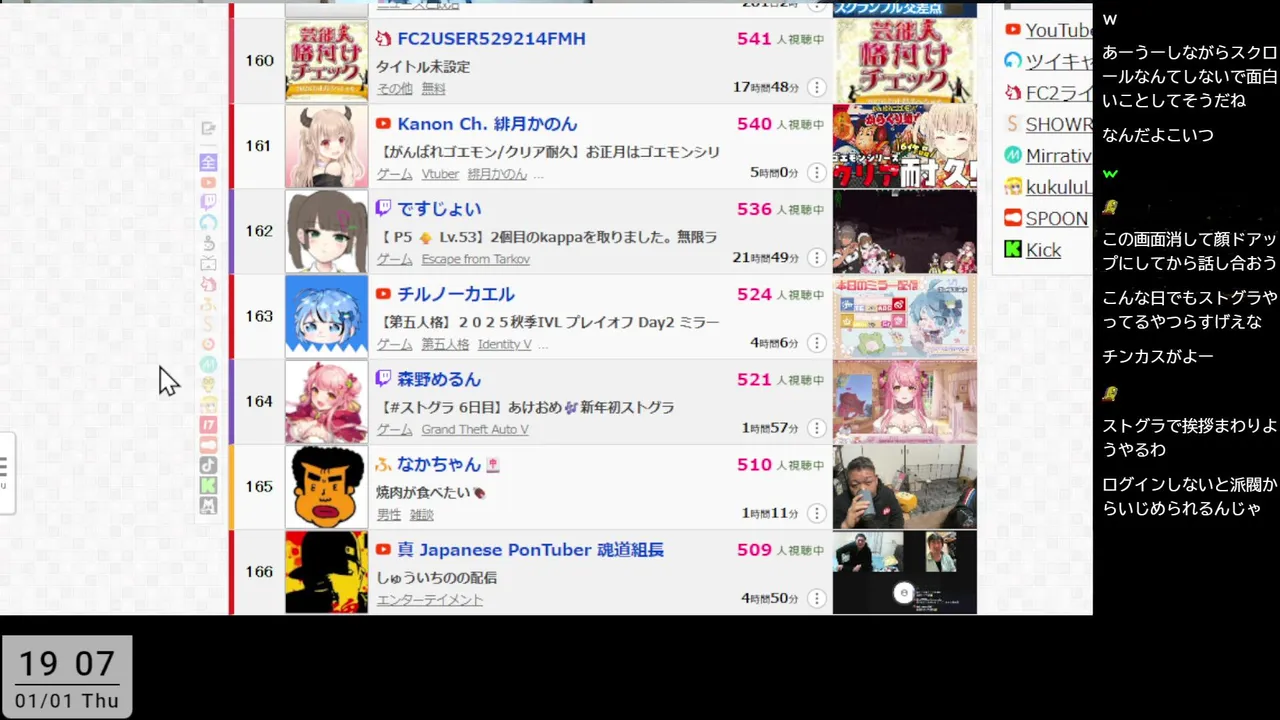
Task: Open なかちゃん's stream
Action: (439, 464)
